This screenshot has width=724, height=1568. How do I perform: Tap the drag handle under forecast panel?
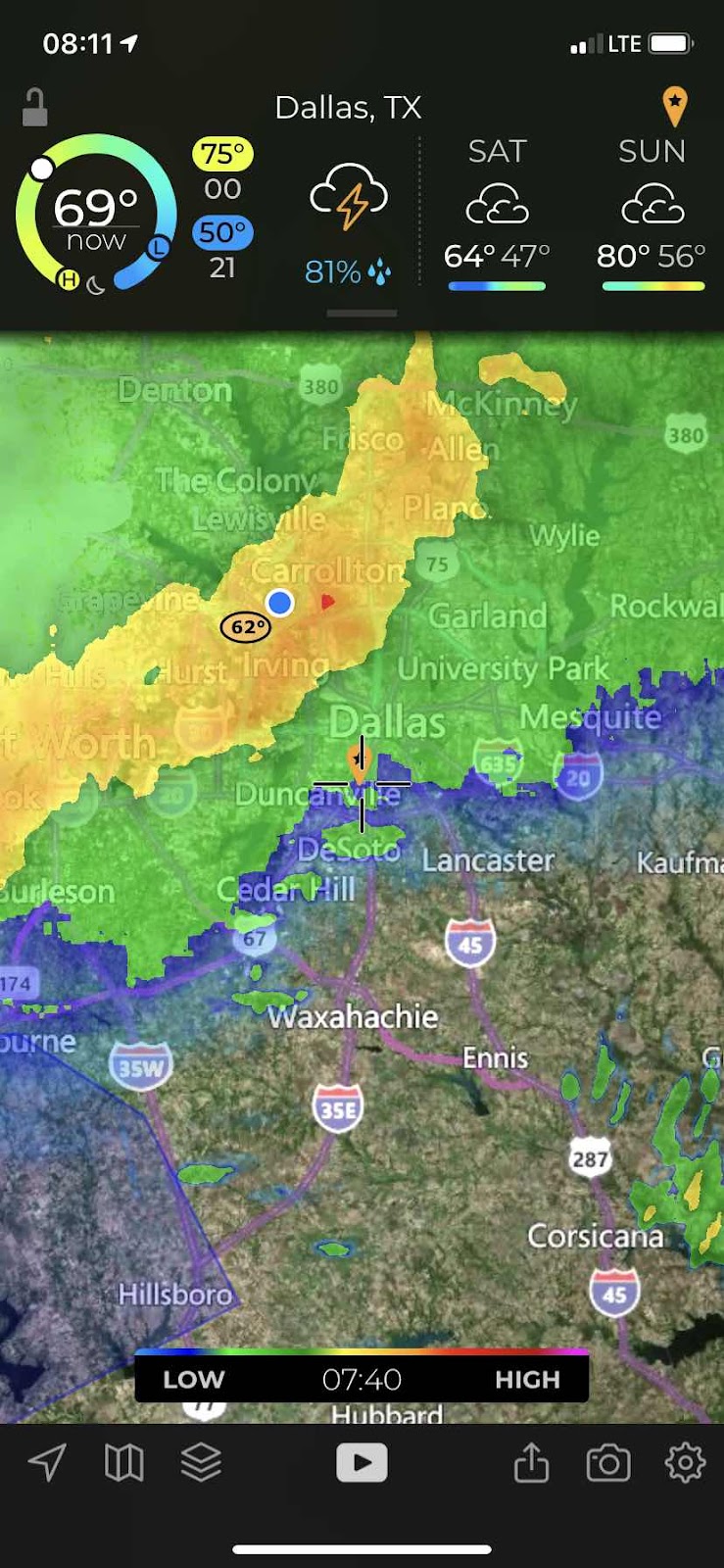click(x=362, y=314)
